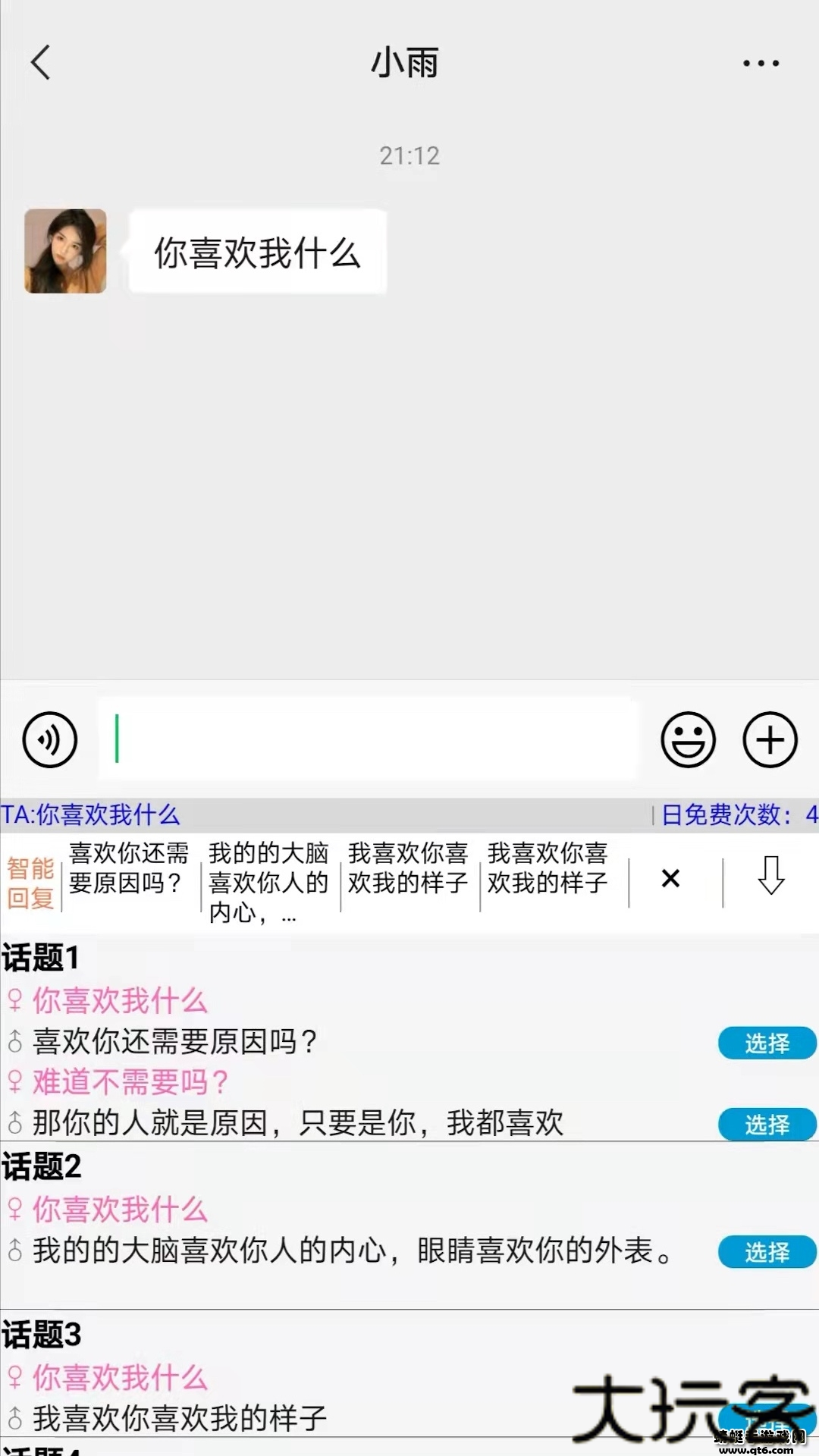Open 小雨's profile avatar
Image resolution: width=819 pixels, height=1456 pixels.
[65, 250]
